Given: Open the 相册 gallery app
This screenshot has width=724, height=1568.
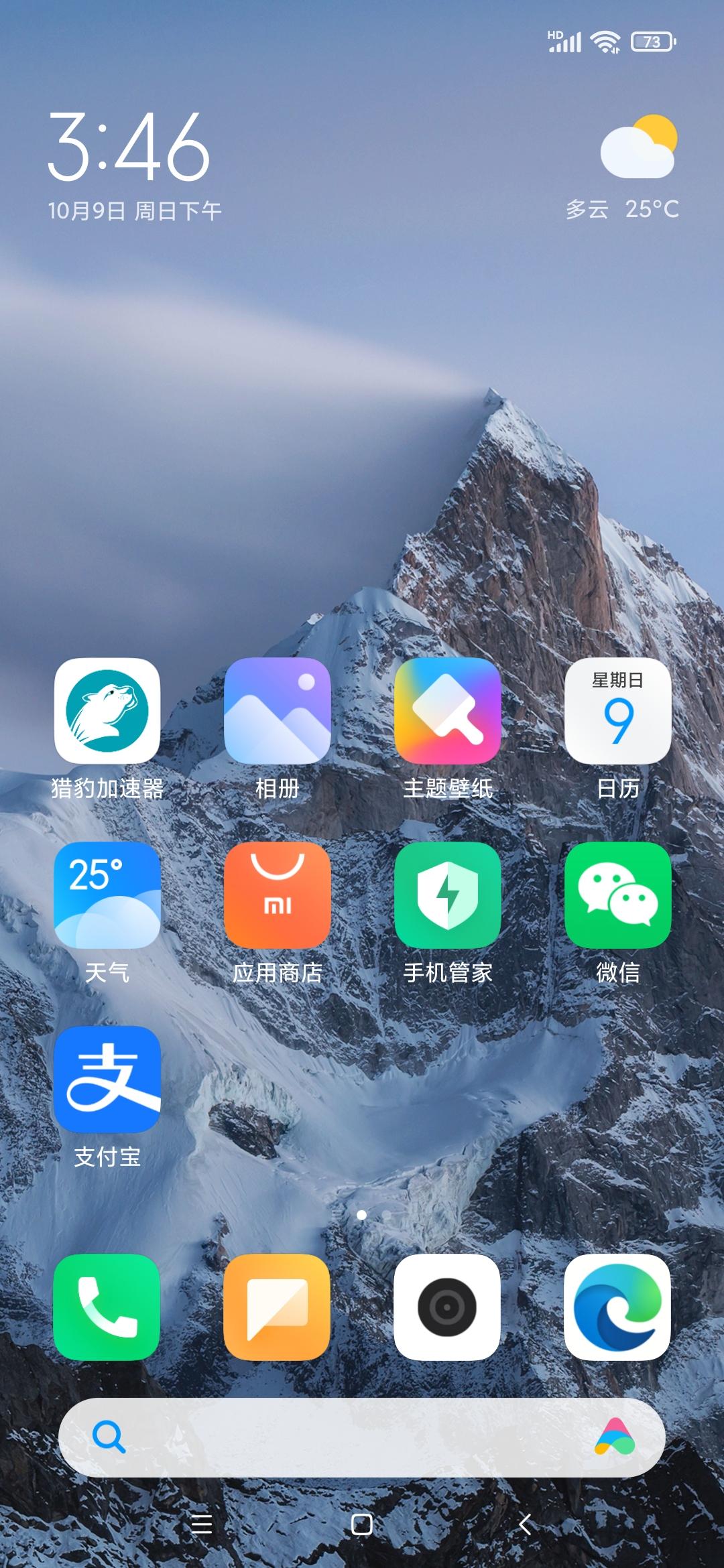Looking at the screenshot, I should click(x=277, y=711).
